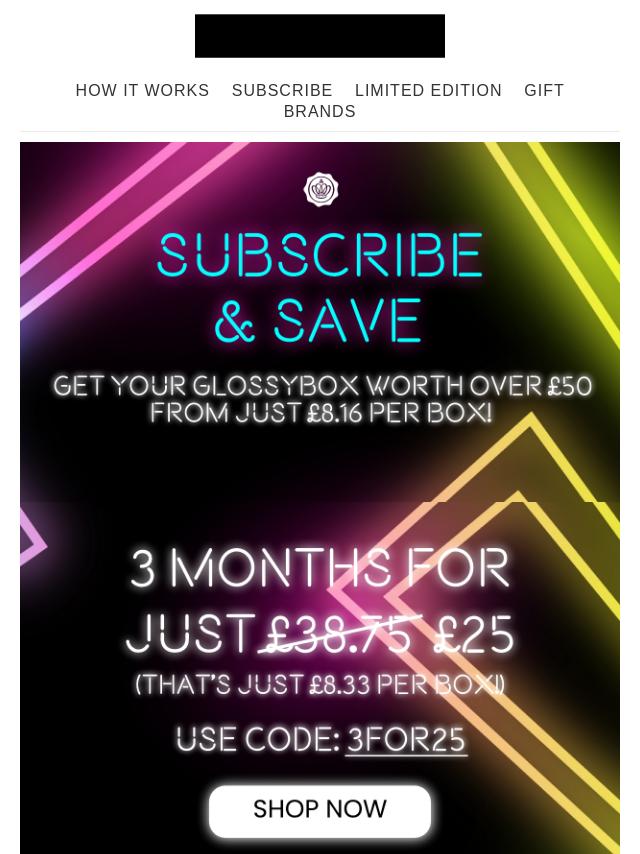Viewport: 640px width, 854px height.
Task: Go to the SUBSCRIBE page
Action: point(282,90)
